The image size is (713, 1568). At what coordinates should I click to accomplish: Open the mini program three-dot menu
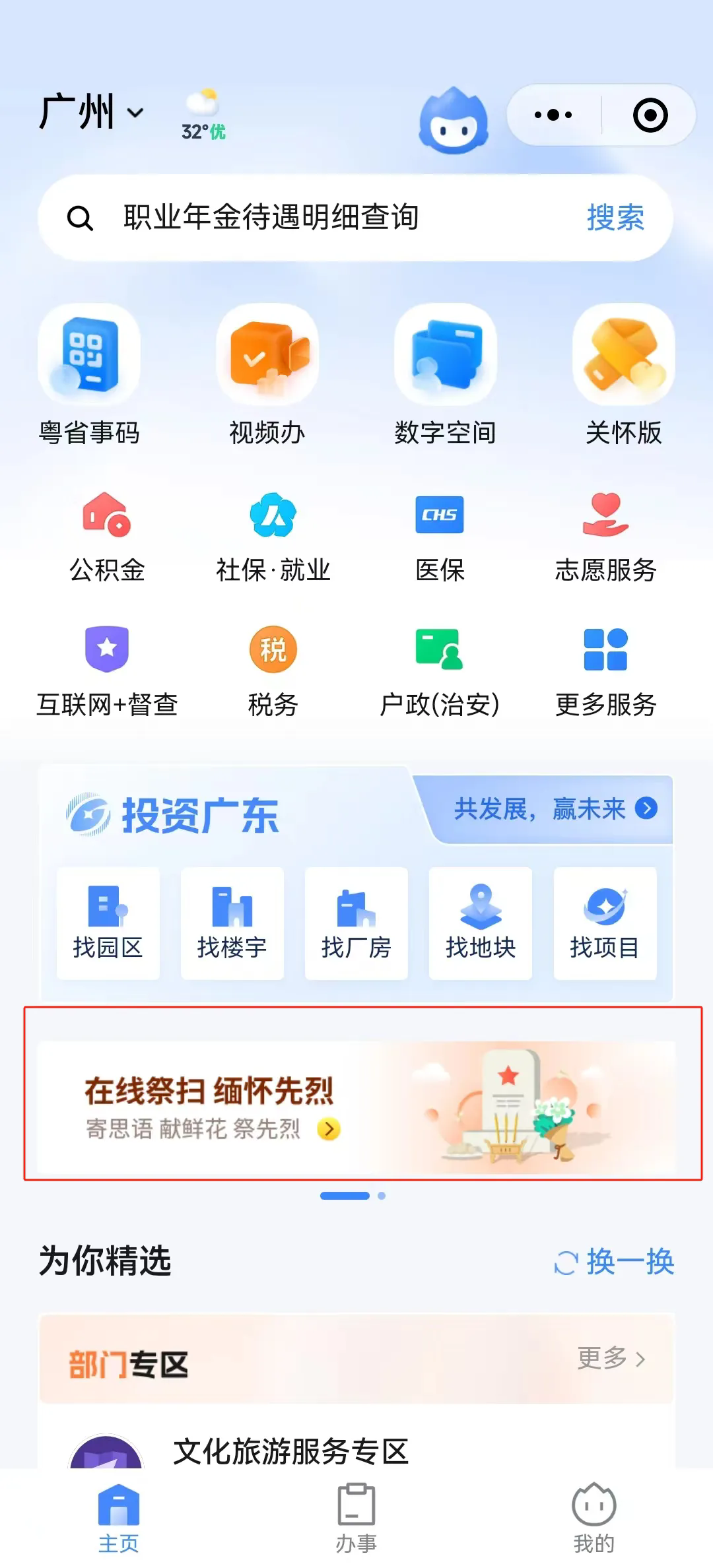(553, 115)
